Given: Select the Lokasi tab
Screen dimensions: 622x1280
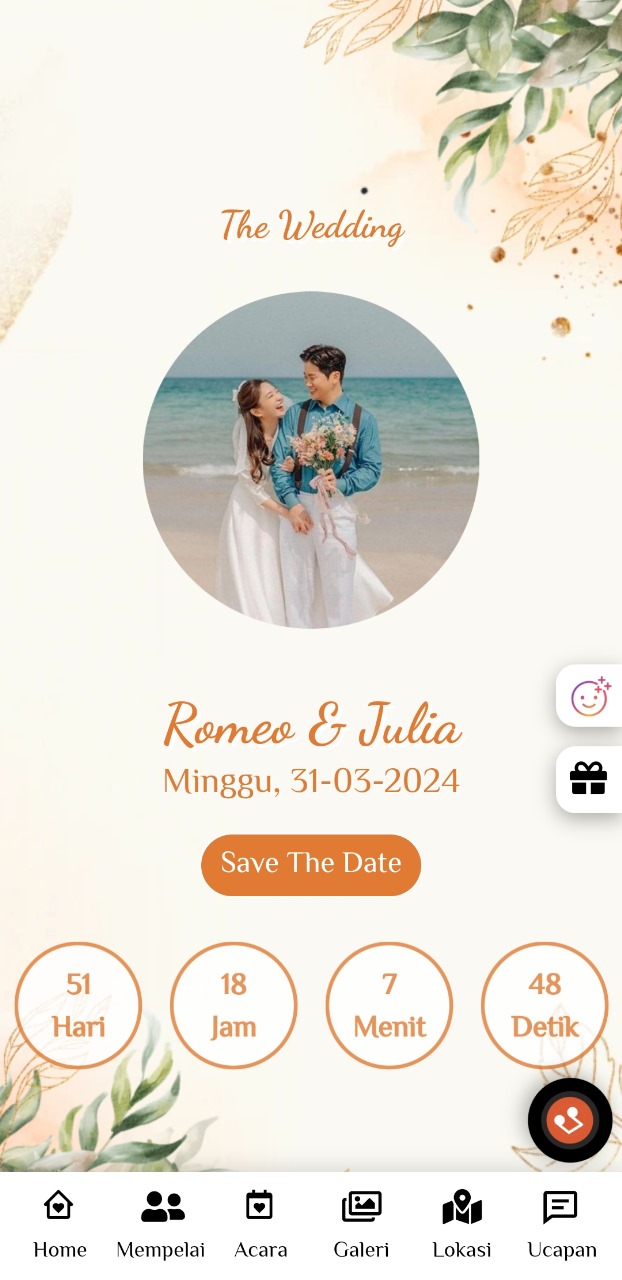Looking at the screenshot, I should coord(462,1224).
